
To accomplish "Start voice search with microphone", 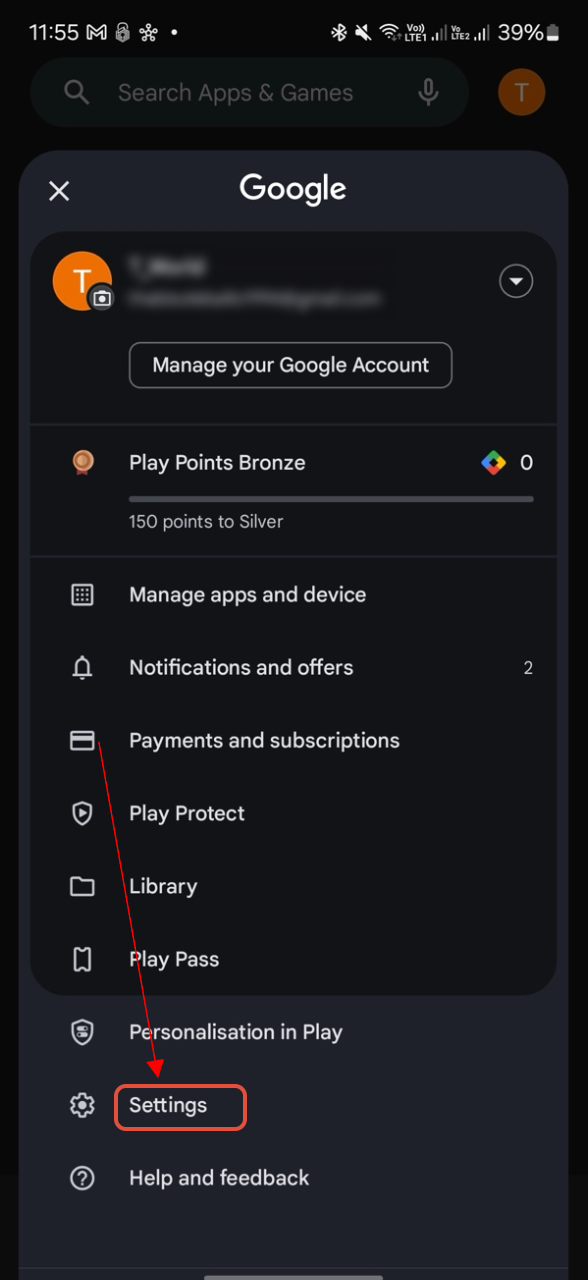I will tap(428, 93).
